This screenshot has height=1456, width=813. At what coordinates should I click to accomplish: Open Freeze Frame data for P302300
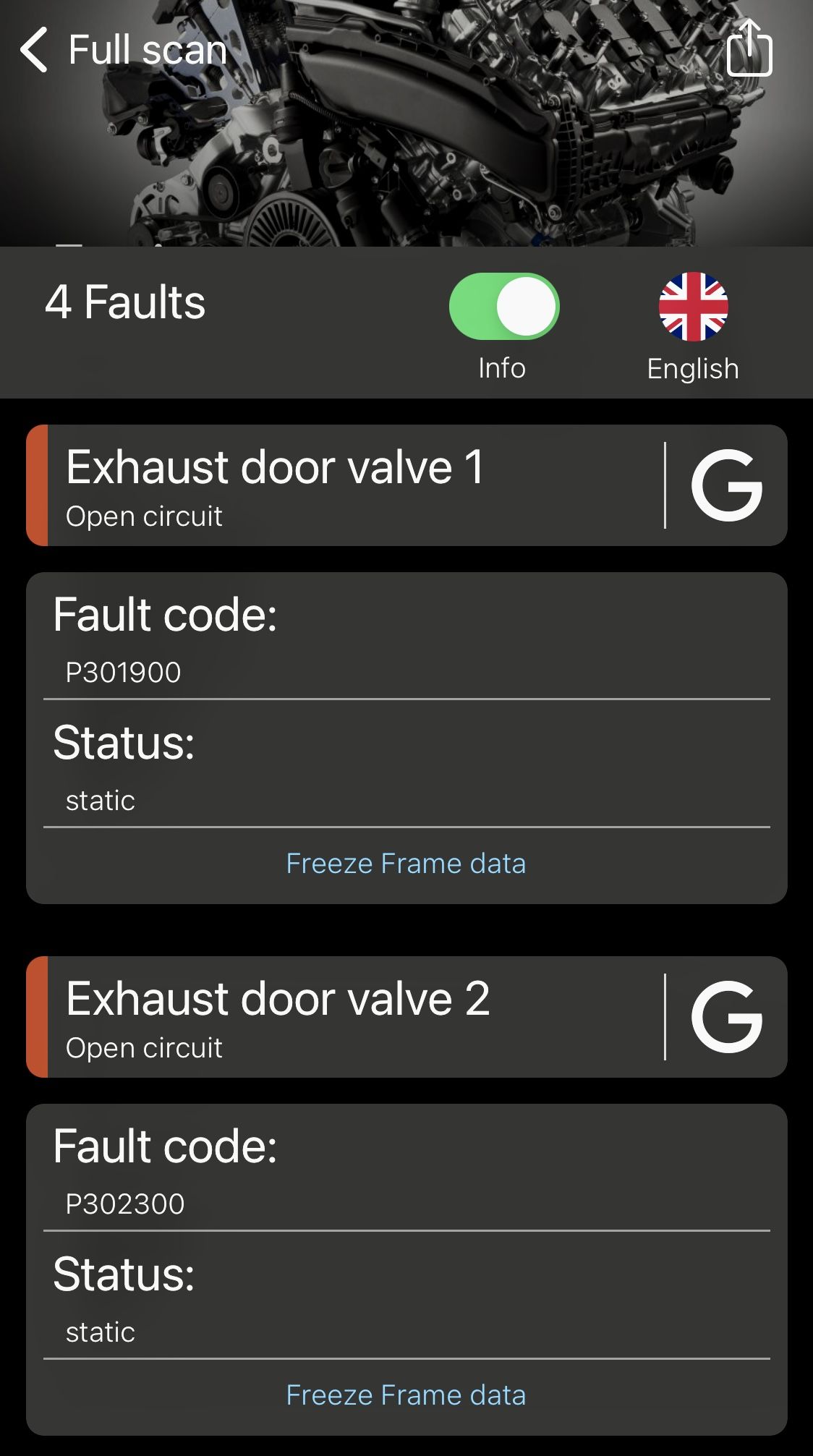click(x=406, y=1395)
